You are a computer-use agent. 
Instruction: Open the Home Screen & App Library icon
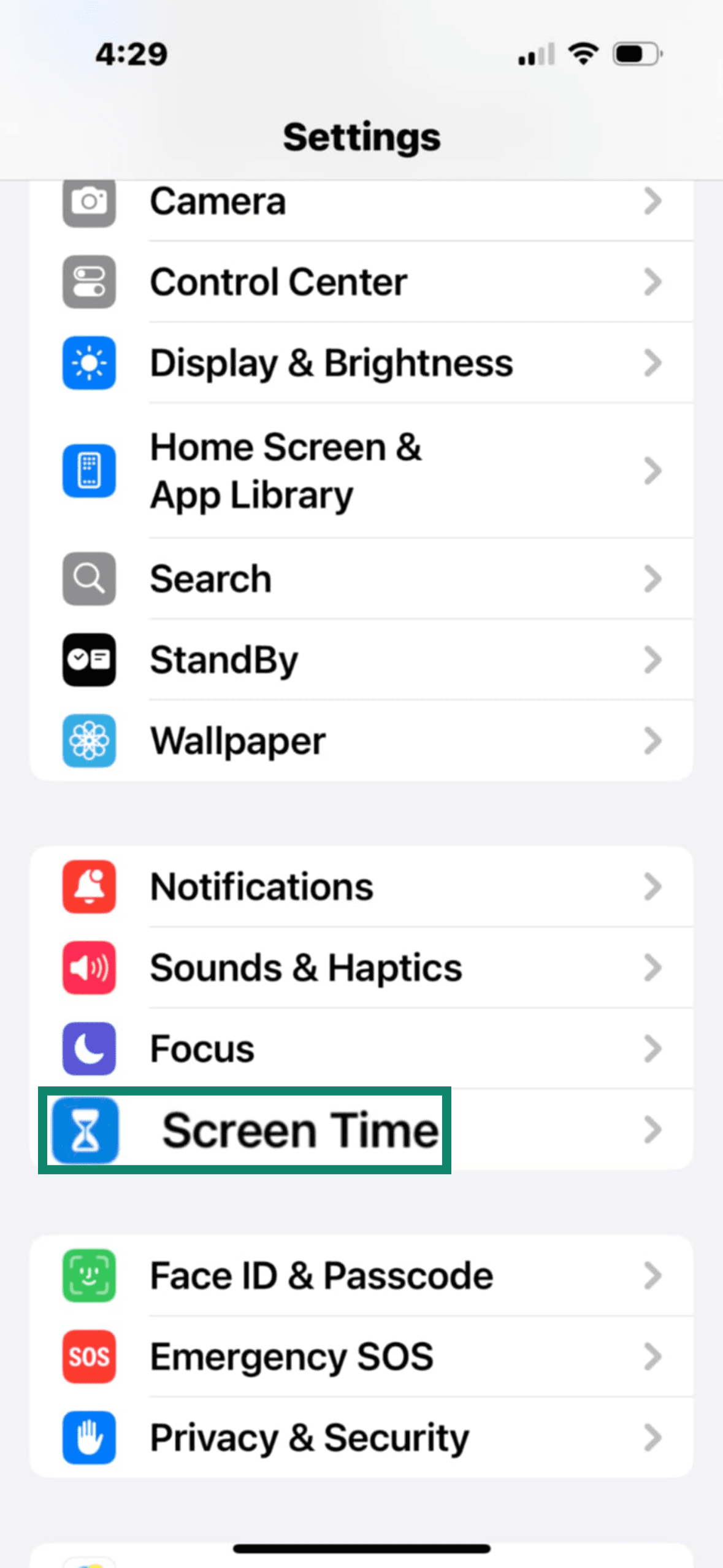[88, 471]
